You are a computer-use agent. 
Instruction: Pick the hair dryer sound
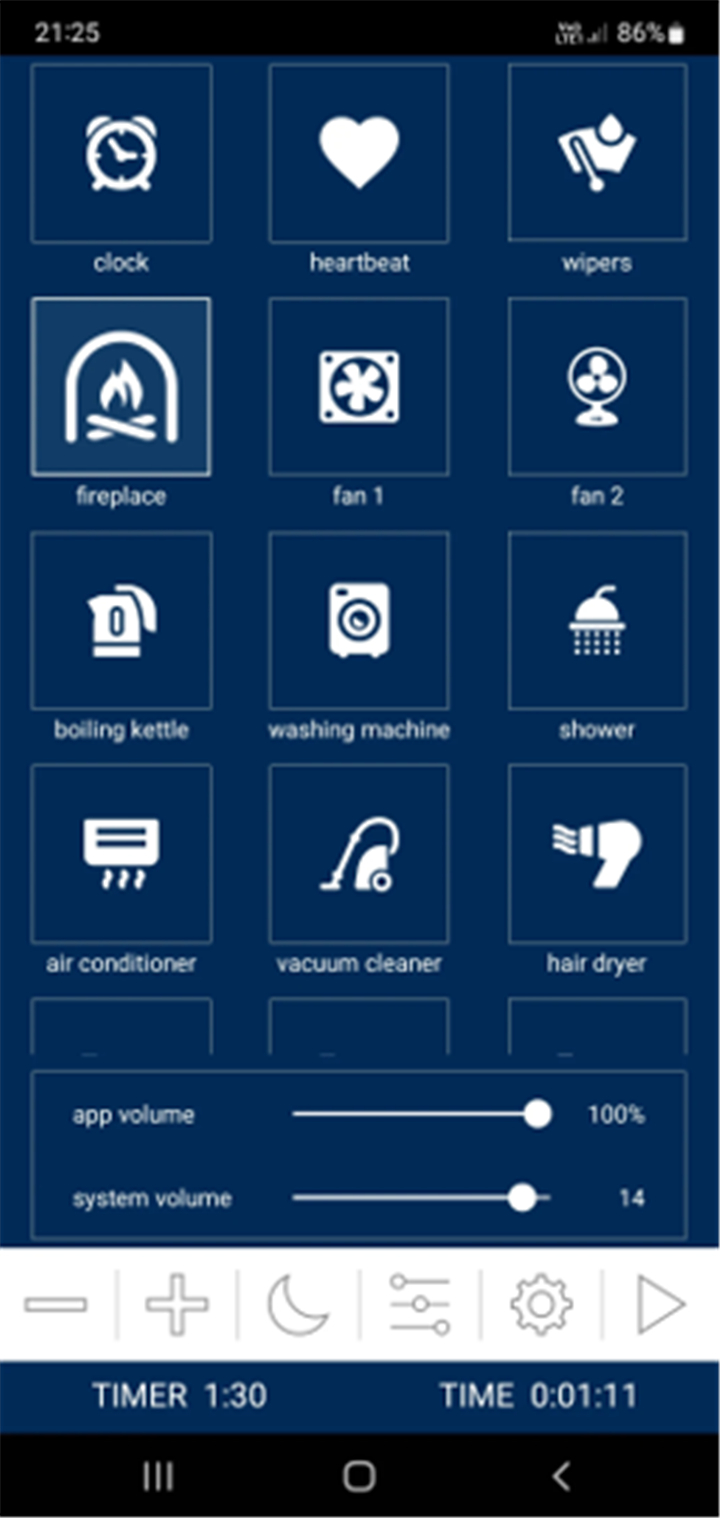click(x=598, y=854)
